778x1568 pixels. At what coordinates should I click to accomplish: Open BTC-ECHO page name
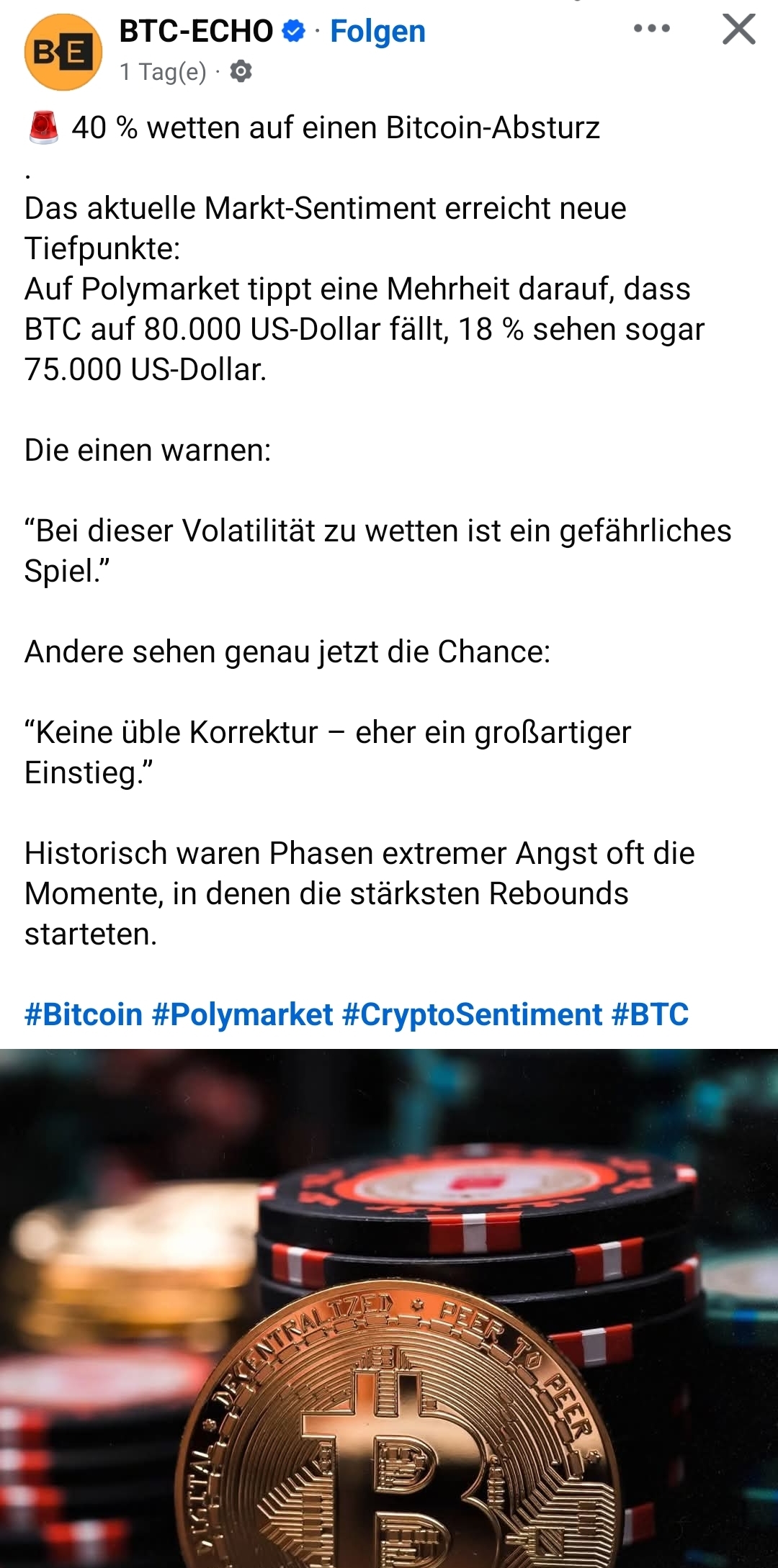[196, 32]
